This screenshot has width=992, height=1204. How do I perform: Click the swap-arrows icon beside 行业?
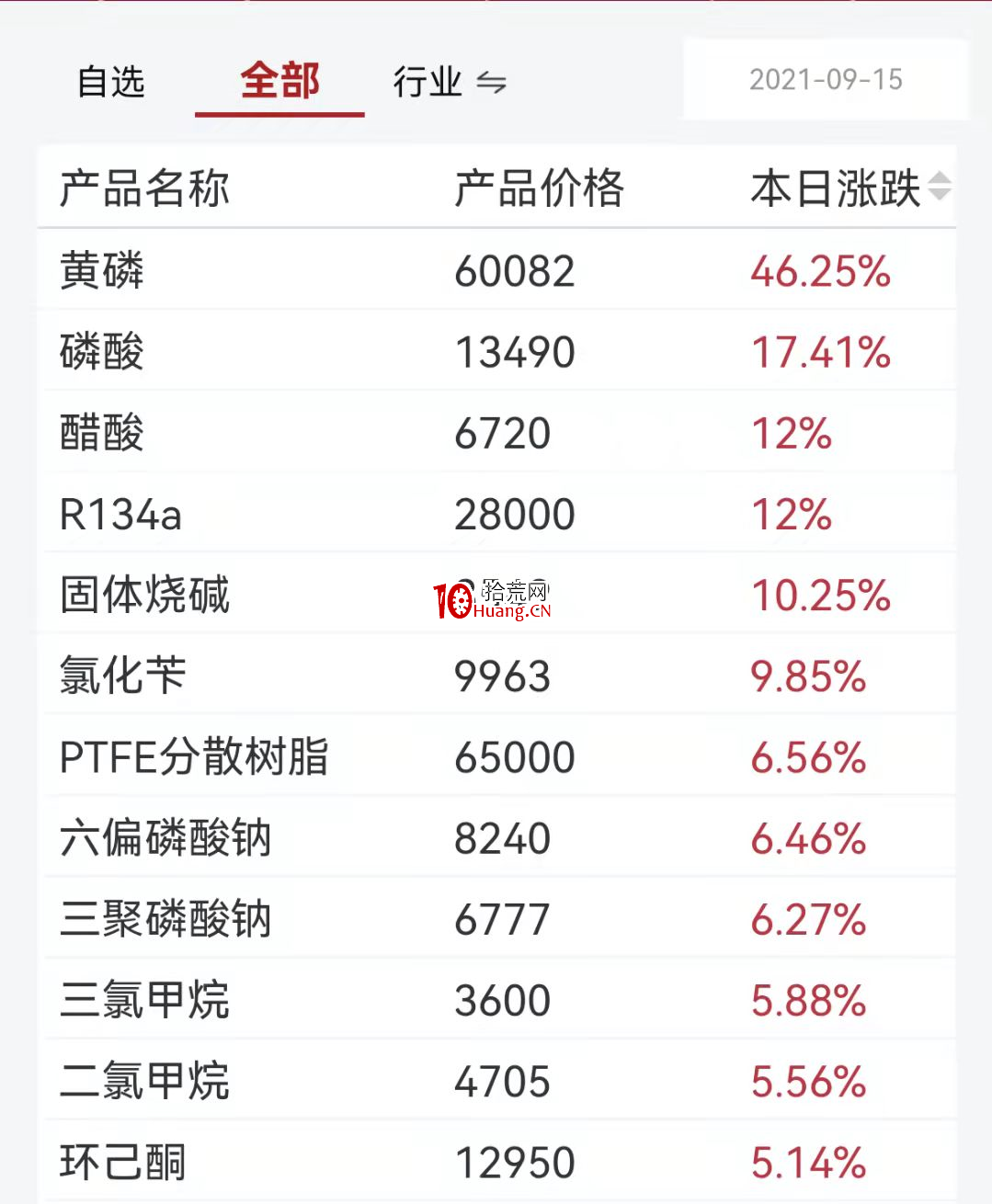[x=494, y=82]
